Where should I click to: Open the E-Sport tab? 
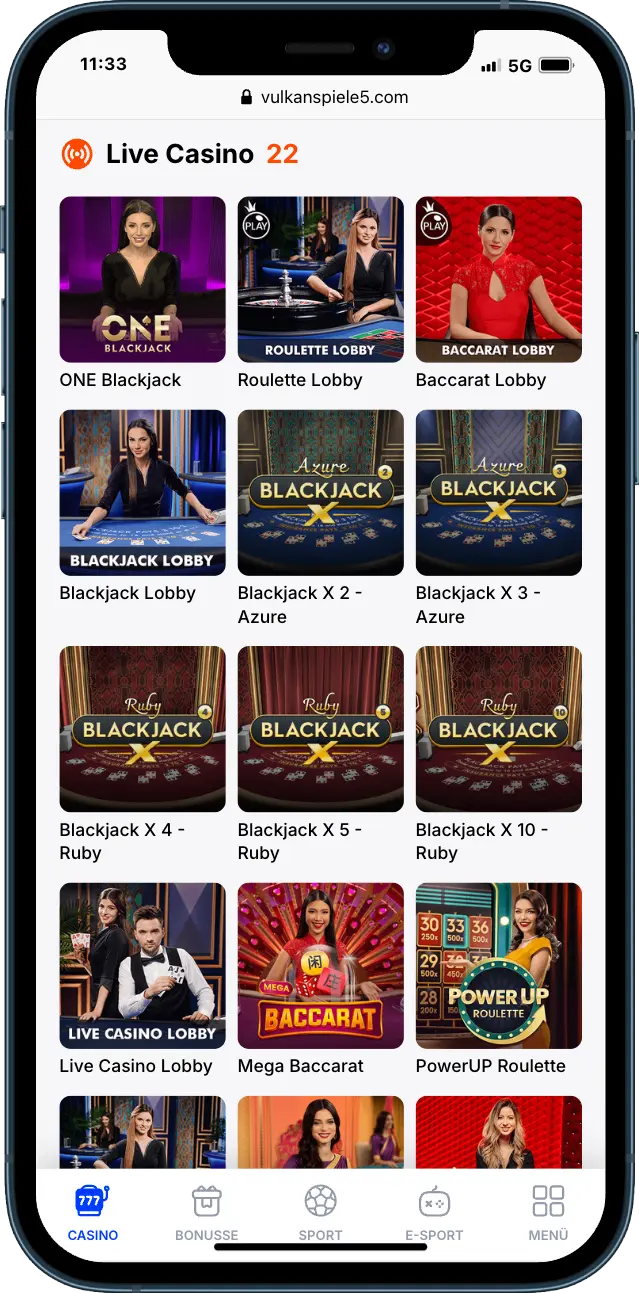(x=434, y=1213)
